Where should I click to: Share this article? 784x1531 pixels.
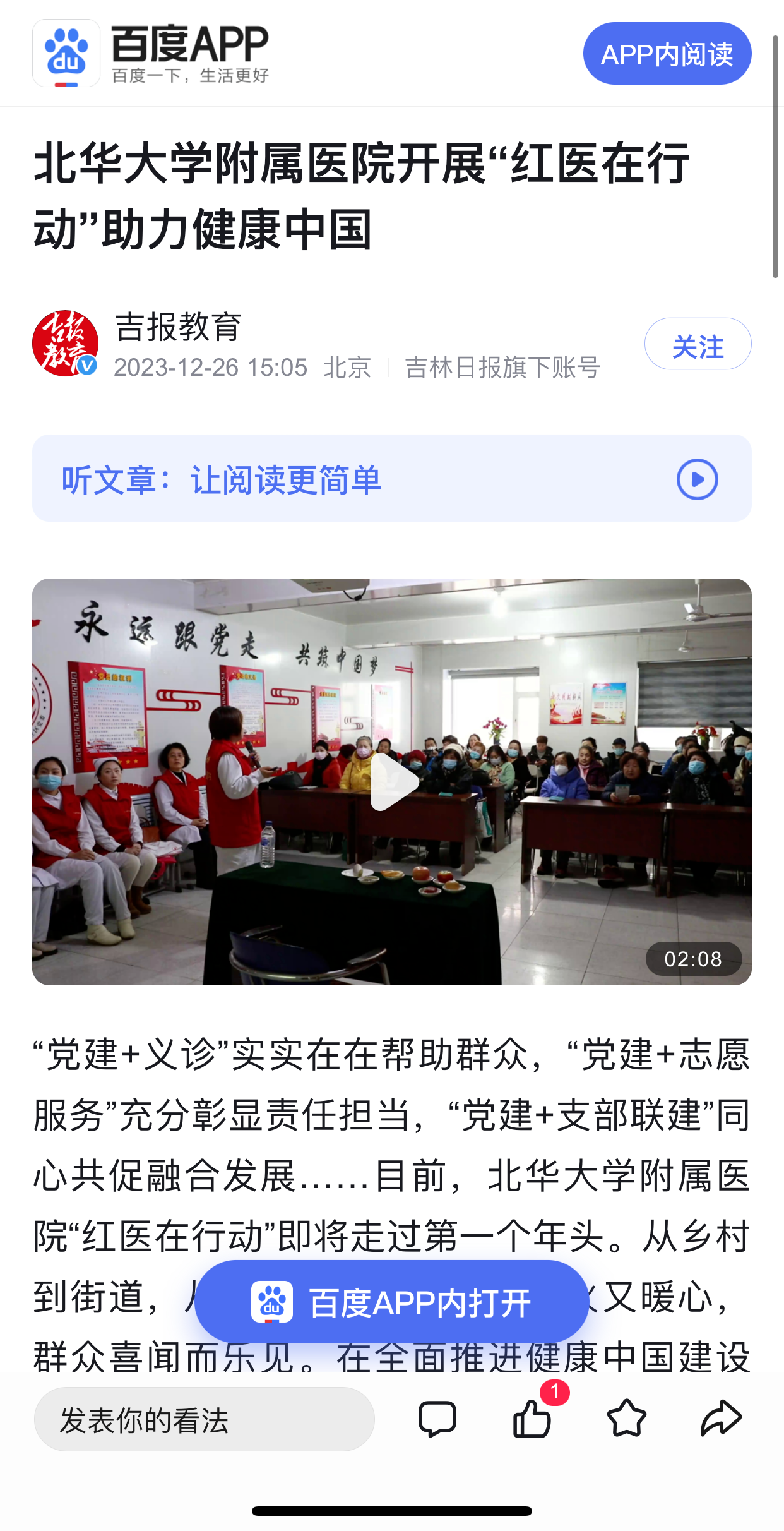[720, 1419]
